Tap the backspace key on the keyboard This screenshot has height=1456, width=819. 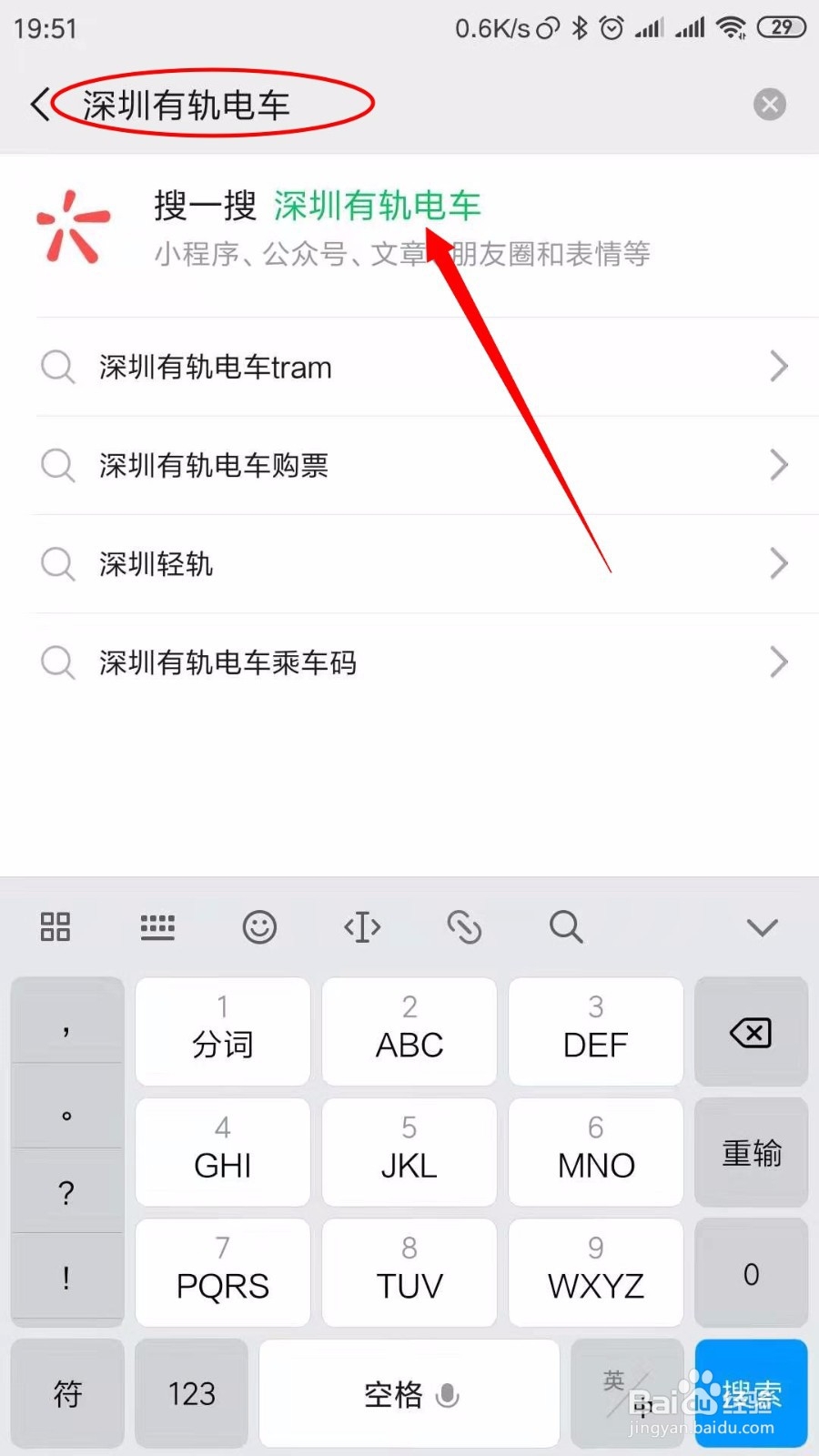click(750, 1032)
